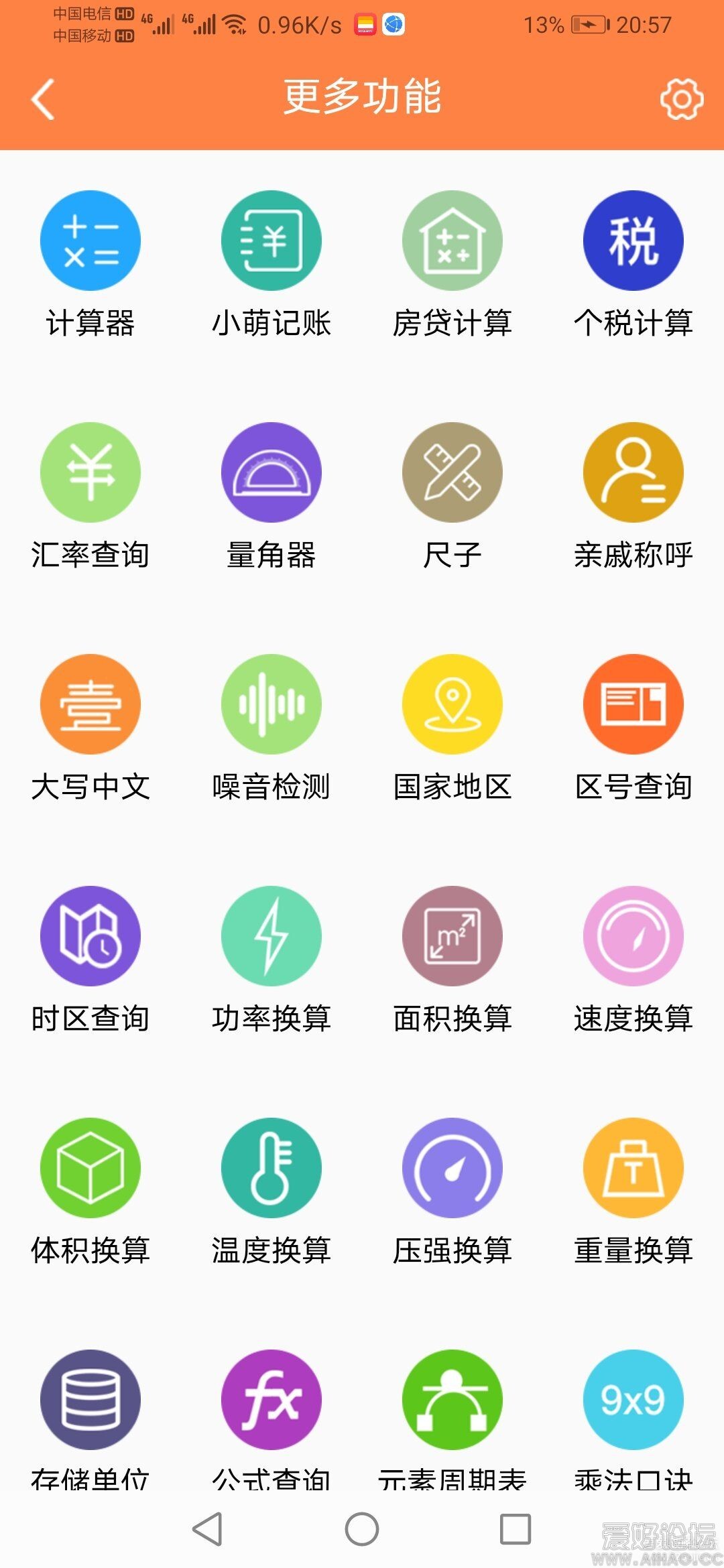The image size is (724, 1568).
Task: Tap 亲戚称呼 relative titles
Action: coord(633,472)
